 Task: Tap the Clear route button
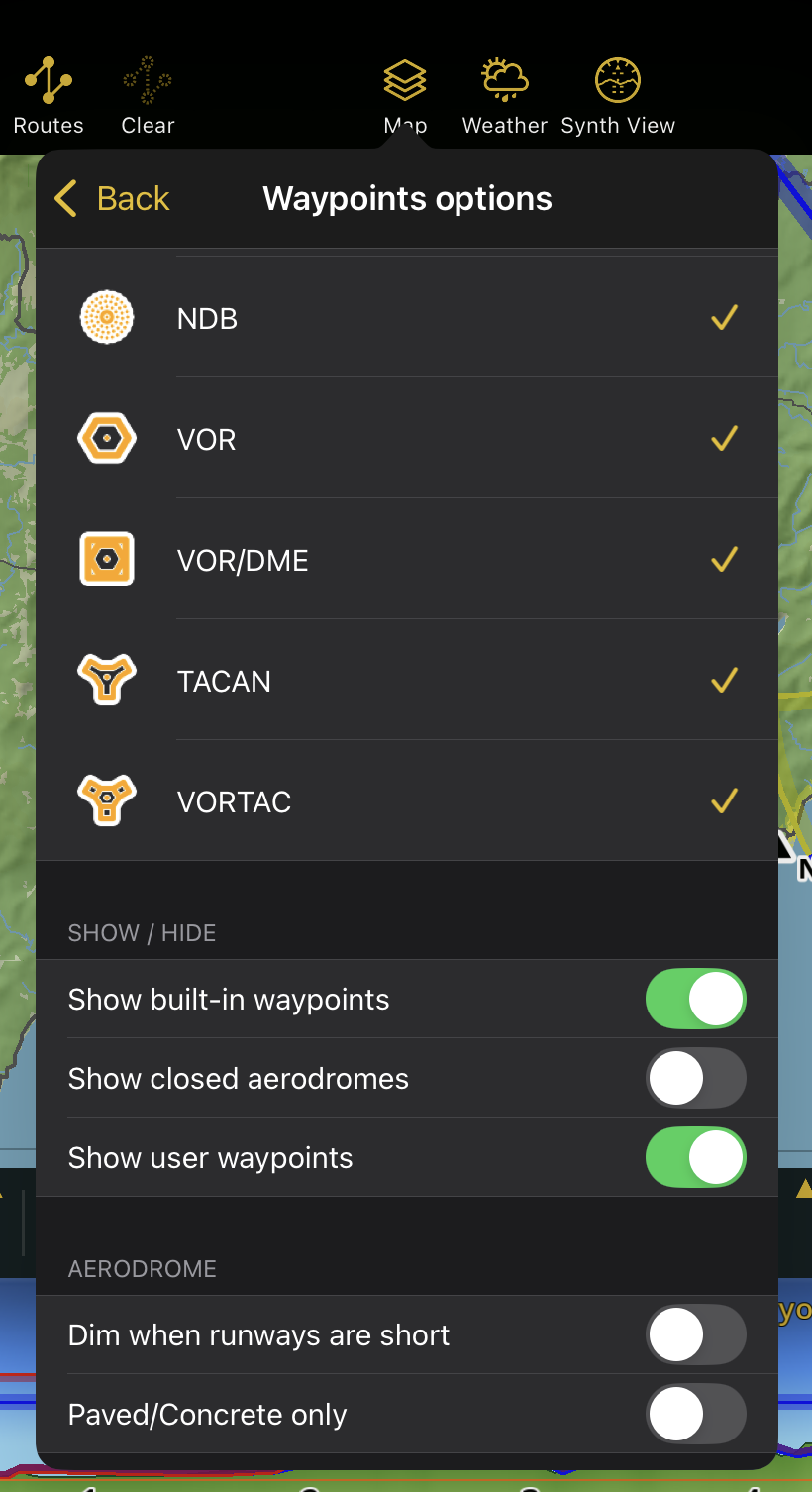(148, 96)
